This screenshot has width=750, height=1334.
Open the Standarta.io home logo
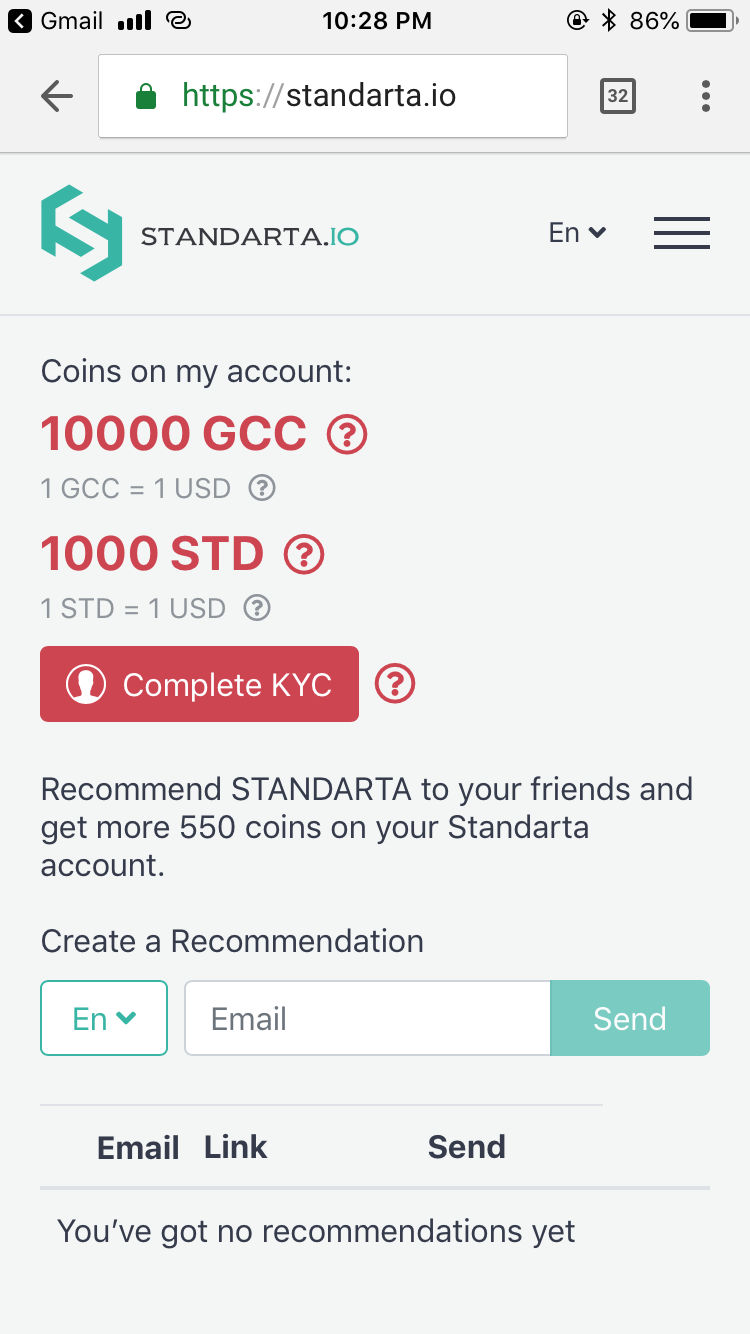(200, 233)
